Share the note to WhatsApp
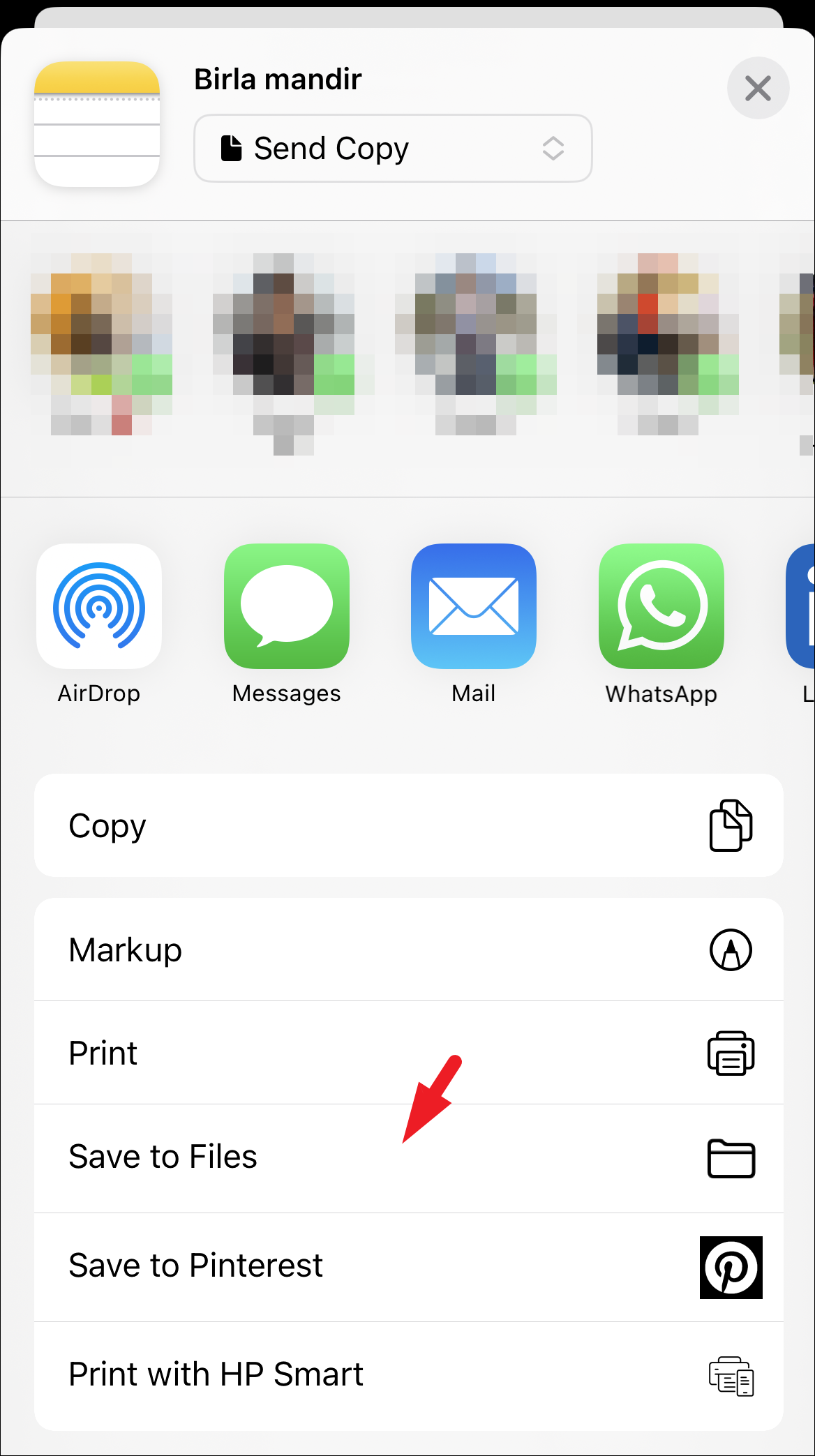This screenshot has height=1456, width=815. click(661, 606)
